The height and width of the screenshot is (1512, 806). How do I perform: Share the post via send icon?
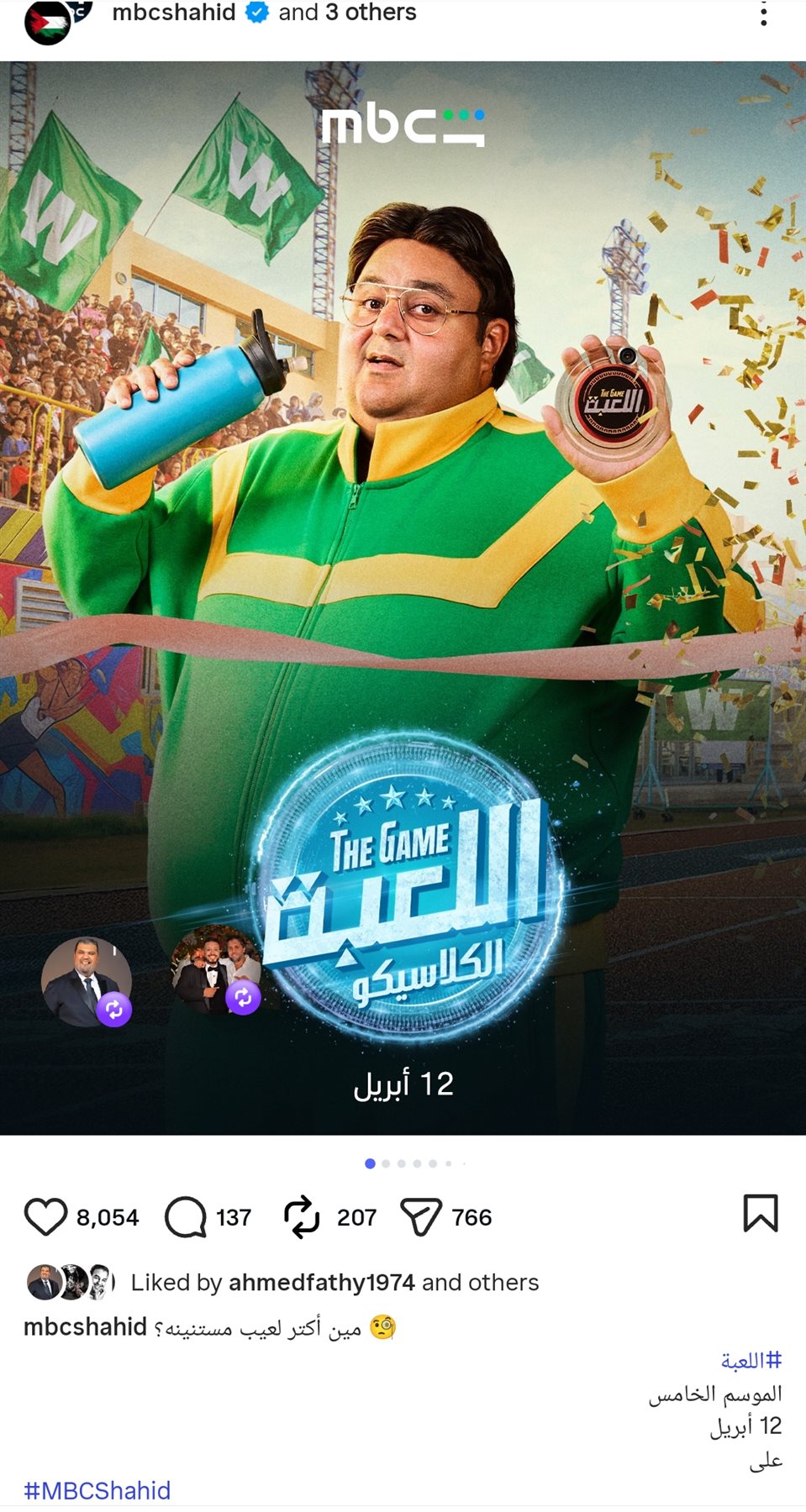pos(420,1217)
